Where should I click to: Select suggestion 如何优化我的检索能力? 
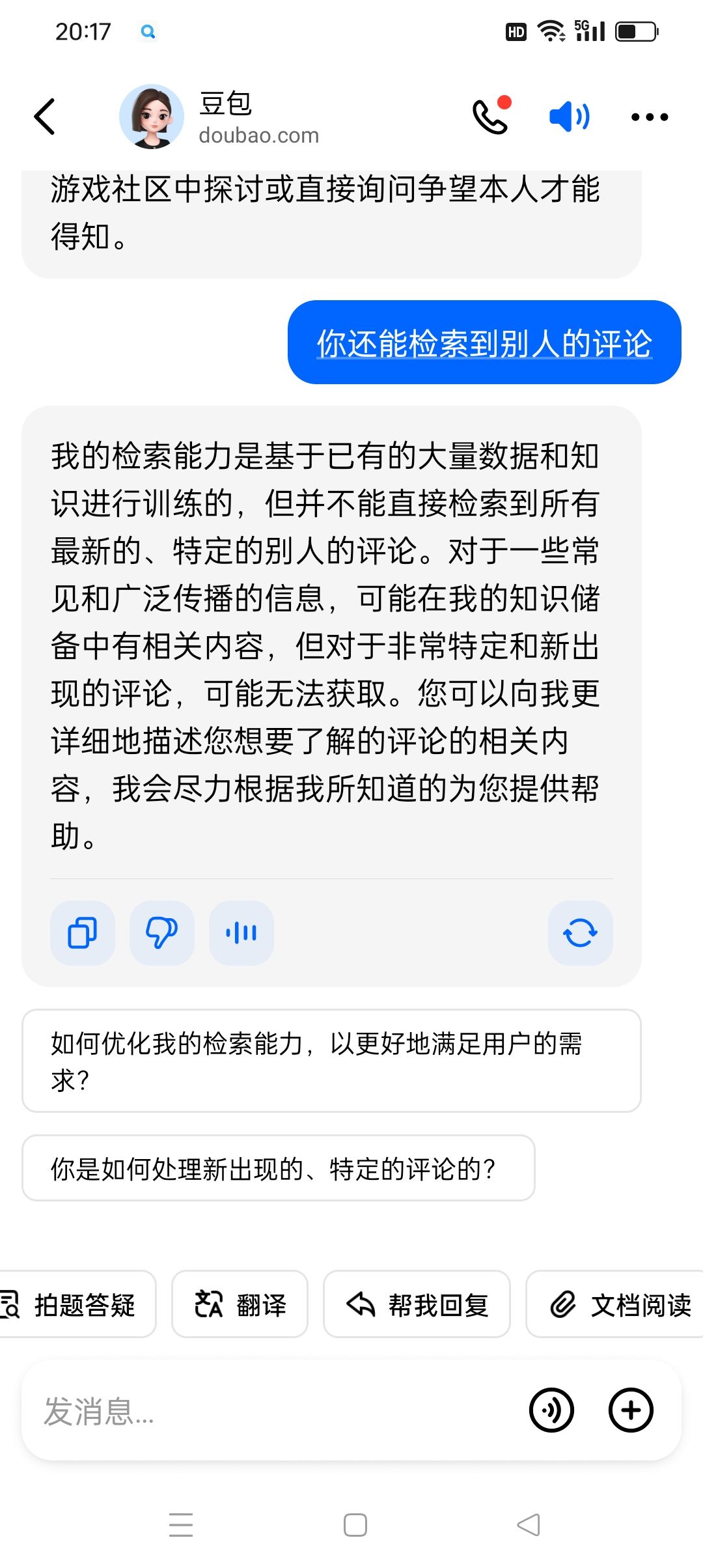pyautogui.click(x=331, y=1061)
